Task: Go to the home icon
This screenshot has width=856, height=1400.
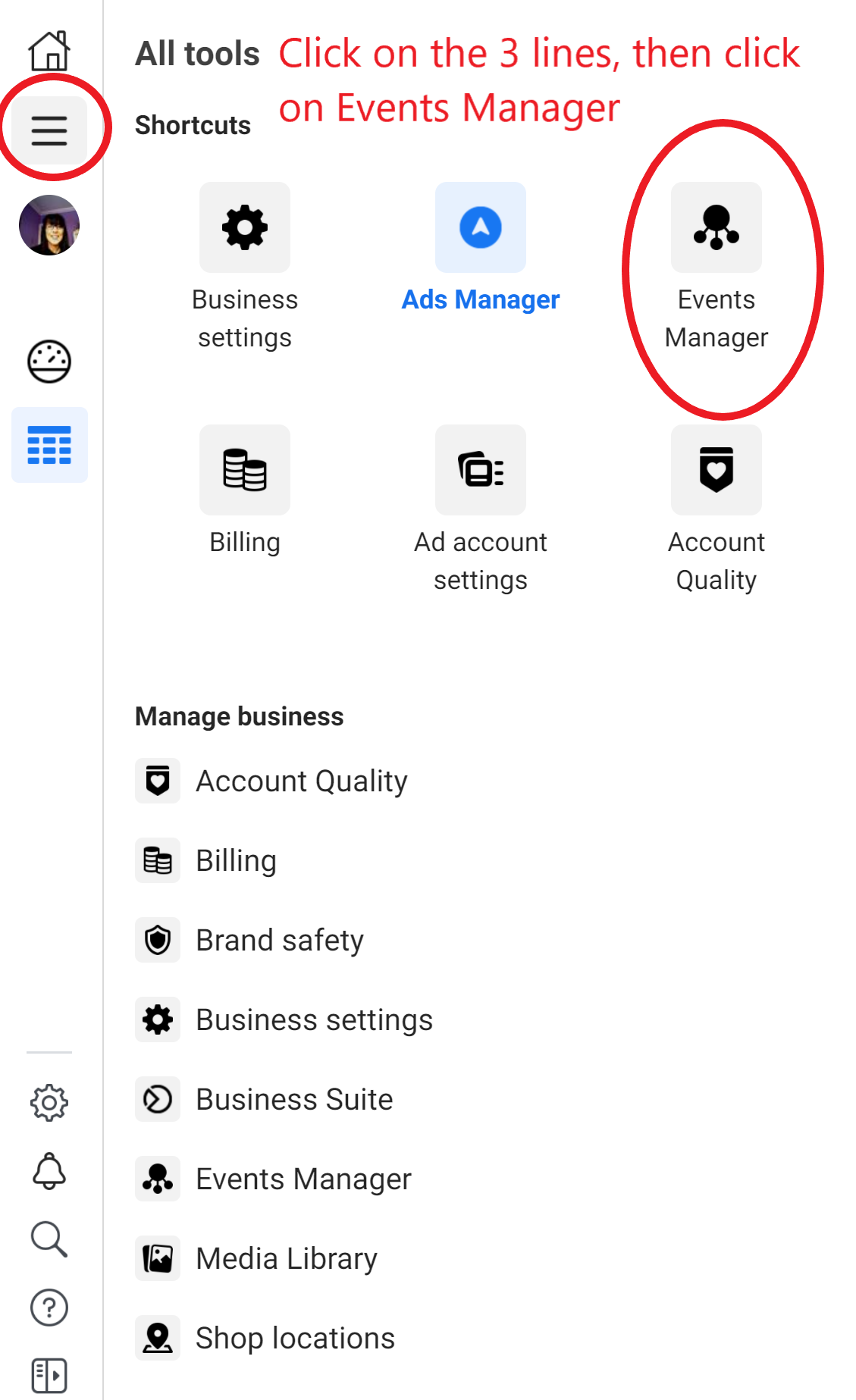Action: coord(49,51)
